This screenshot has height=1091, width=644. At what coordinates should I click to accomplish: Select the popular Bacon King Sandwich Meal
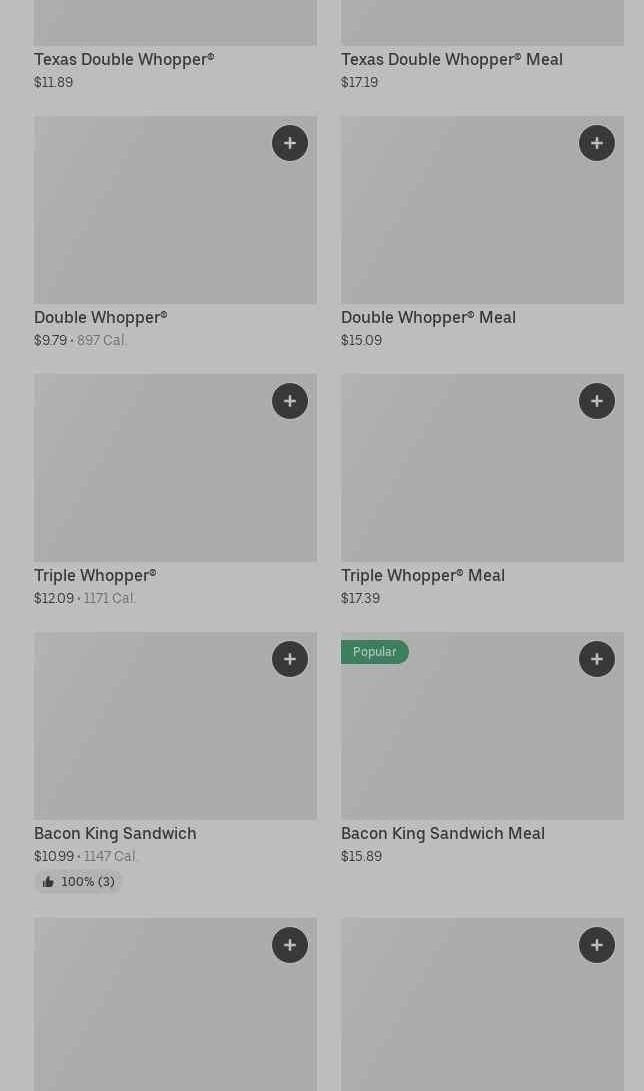click(482, 749)
